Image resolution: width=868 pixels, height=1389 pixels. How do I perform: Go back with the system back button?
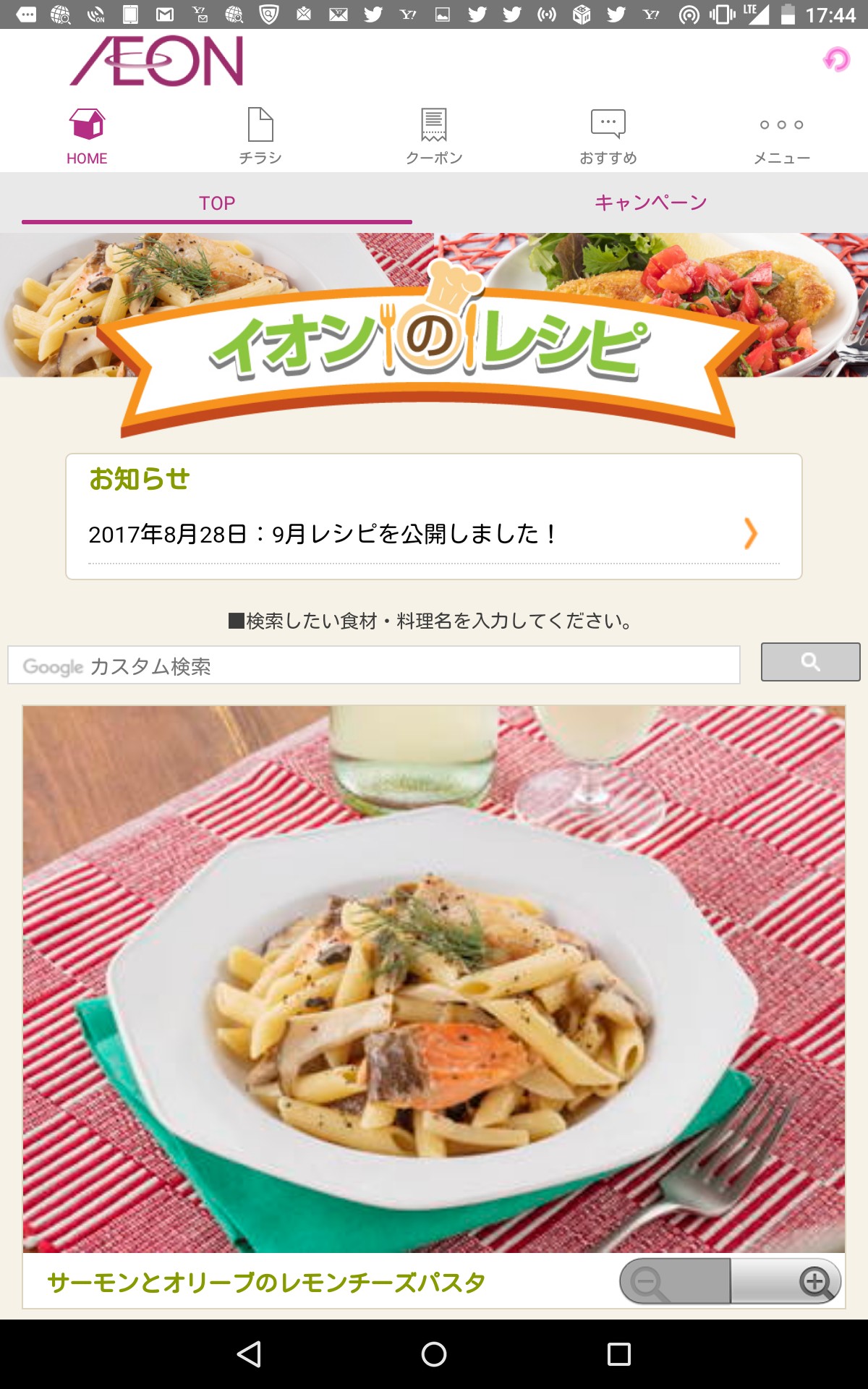[x=249, y=1354]
